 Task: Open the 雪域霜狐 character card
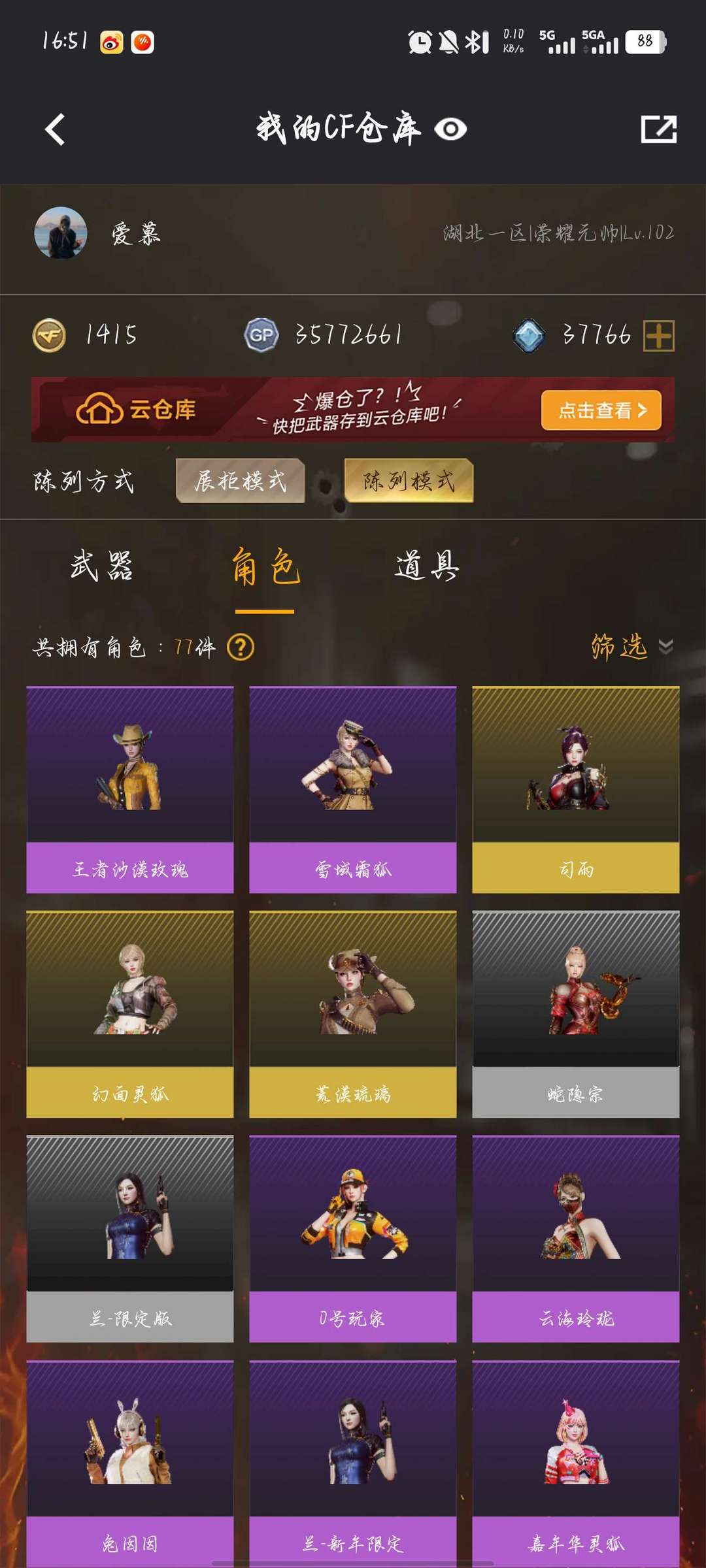click(x=353, y=789)
